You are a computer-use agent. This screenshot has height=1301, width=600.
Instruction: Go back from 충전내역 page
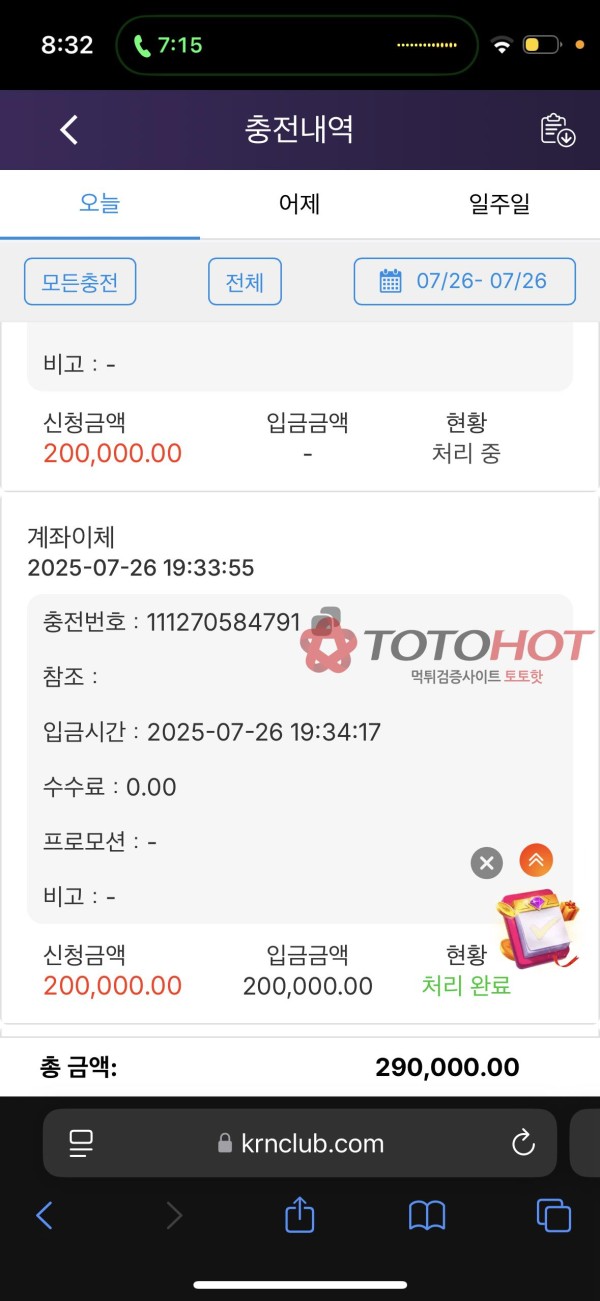69,130
